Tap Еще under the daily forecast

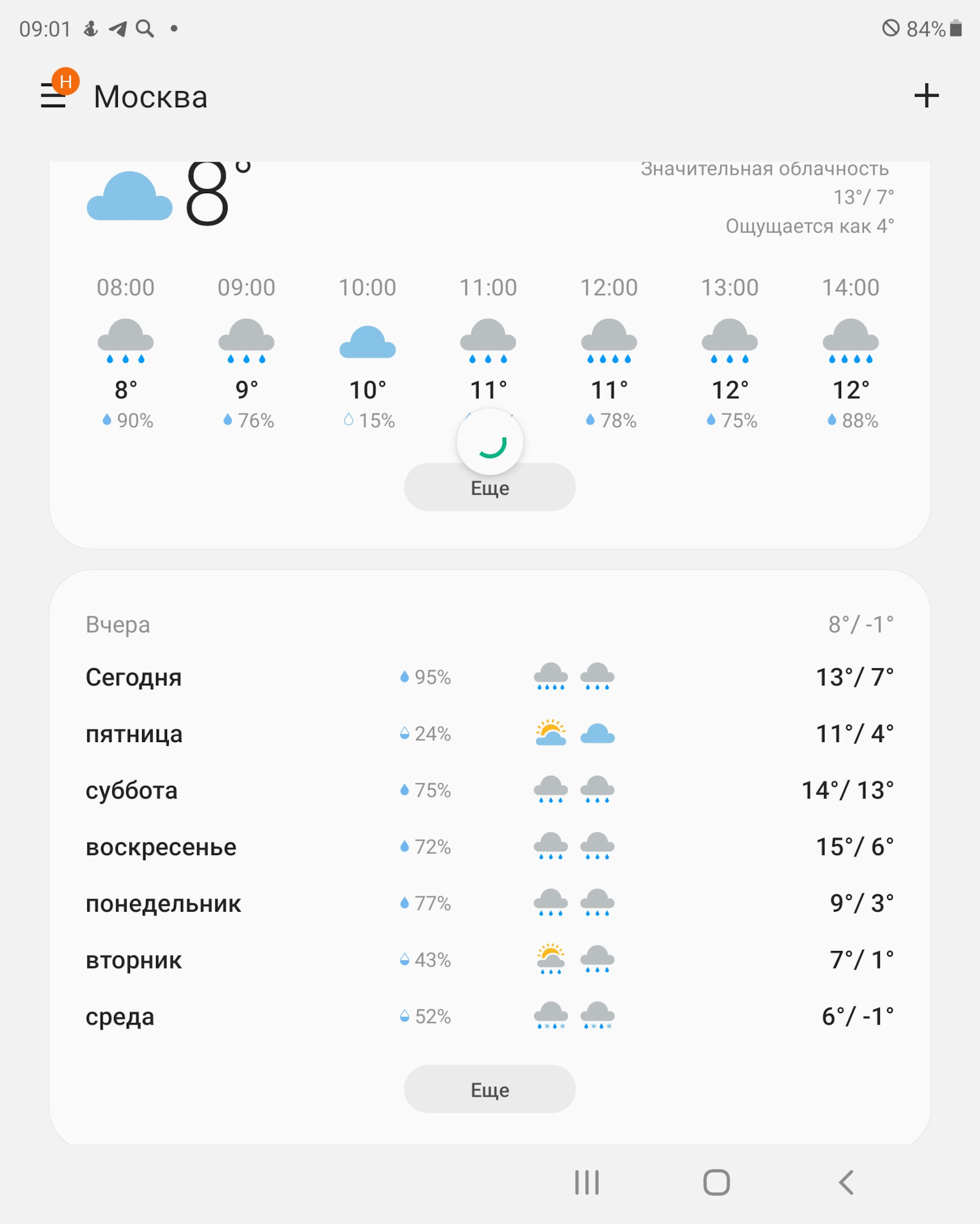click(489, 1089)
